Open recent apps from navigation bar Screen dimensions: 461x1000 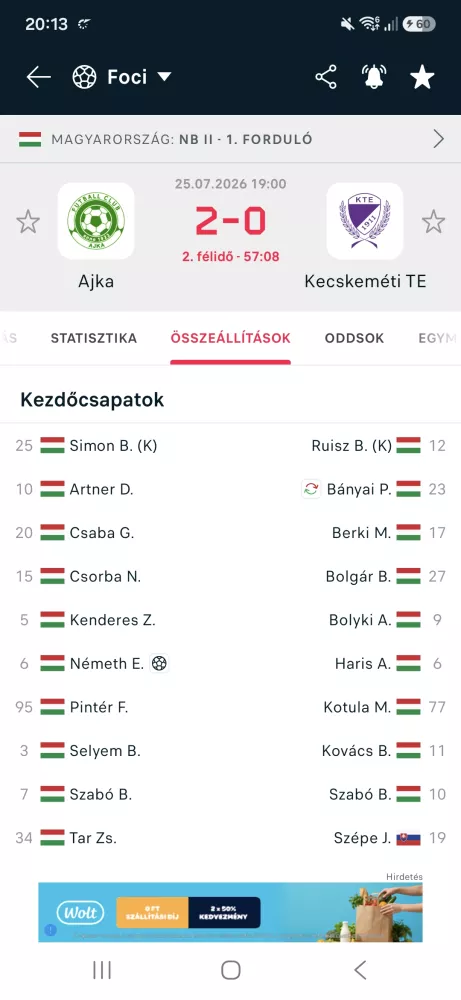click(x=102, y=970)
